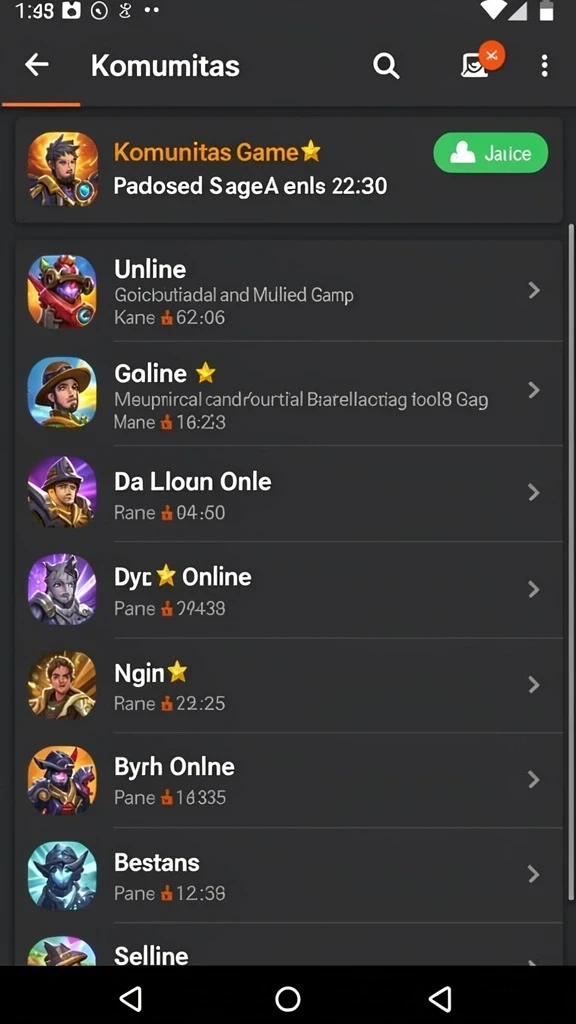
Task: Open Byrh Onlne entry
Action: click(x=289, y=780)
